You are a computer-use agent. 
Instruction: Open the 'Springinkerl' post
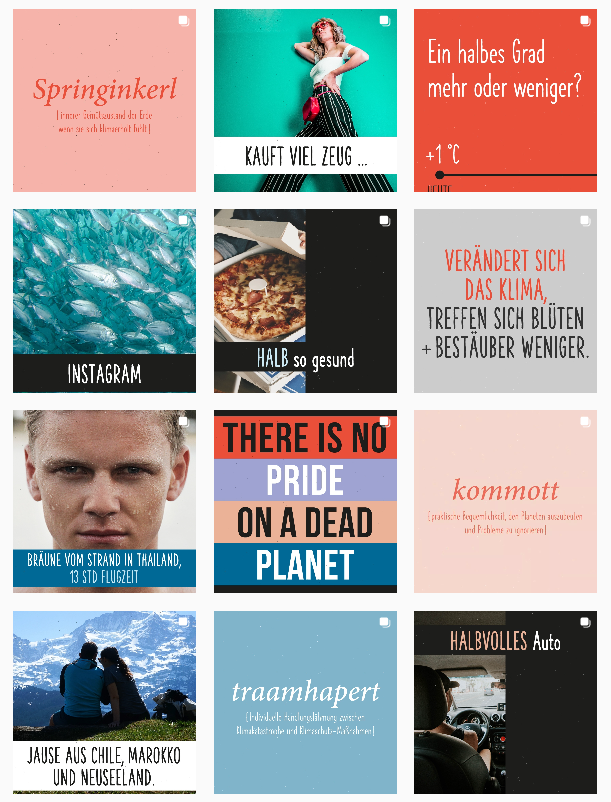[x=104, y=100]
